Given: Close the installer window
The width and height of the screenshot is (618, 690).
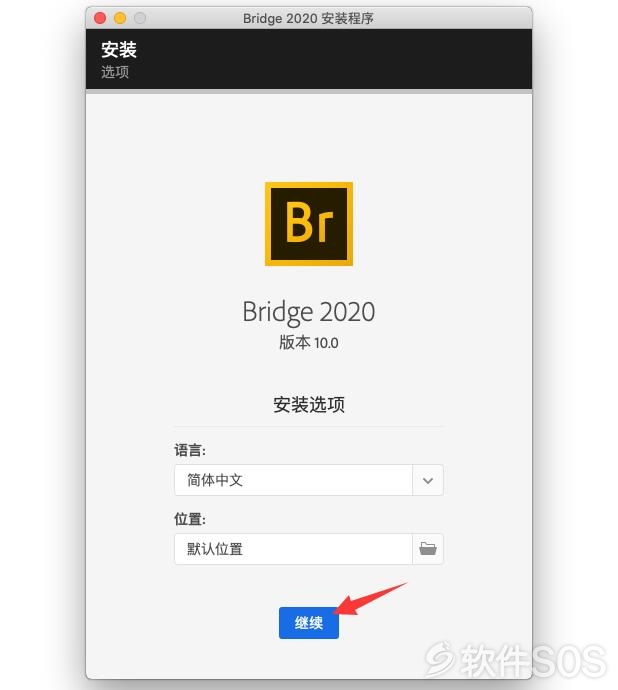Looking at the screenshot, I should [x=101, y=18].
